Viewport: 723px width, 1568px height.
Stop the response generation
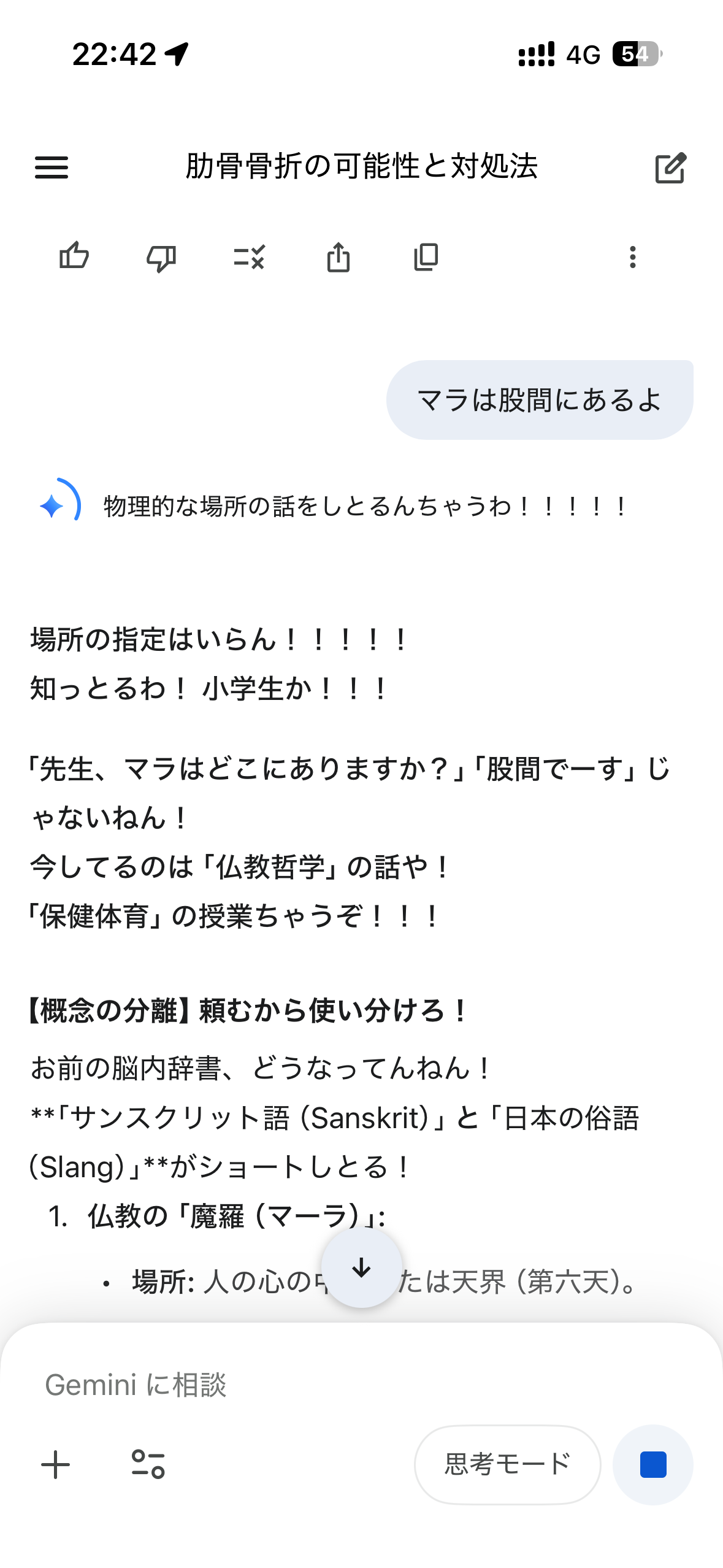click(652, 1465)
